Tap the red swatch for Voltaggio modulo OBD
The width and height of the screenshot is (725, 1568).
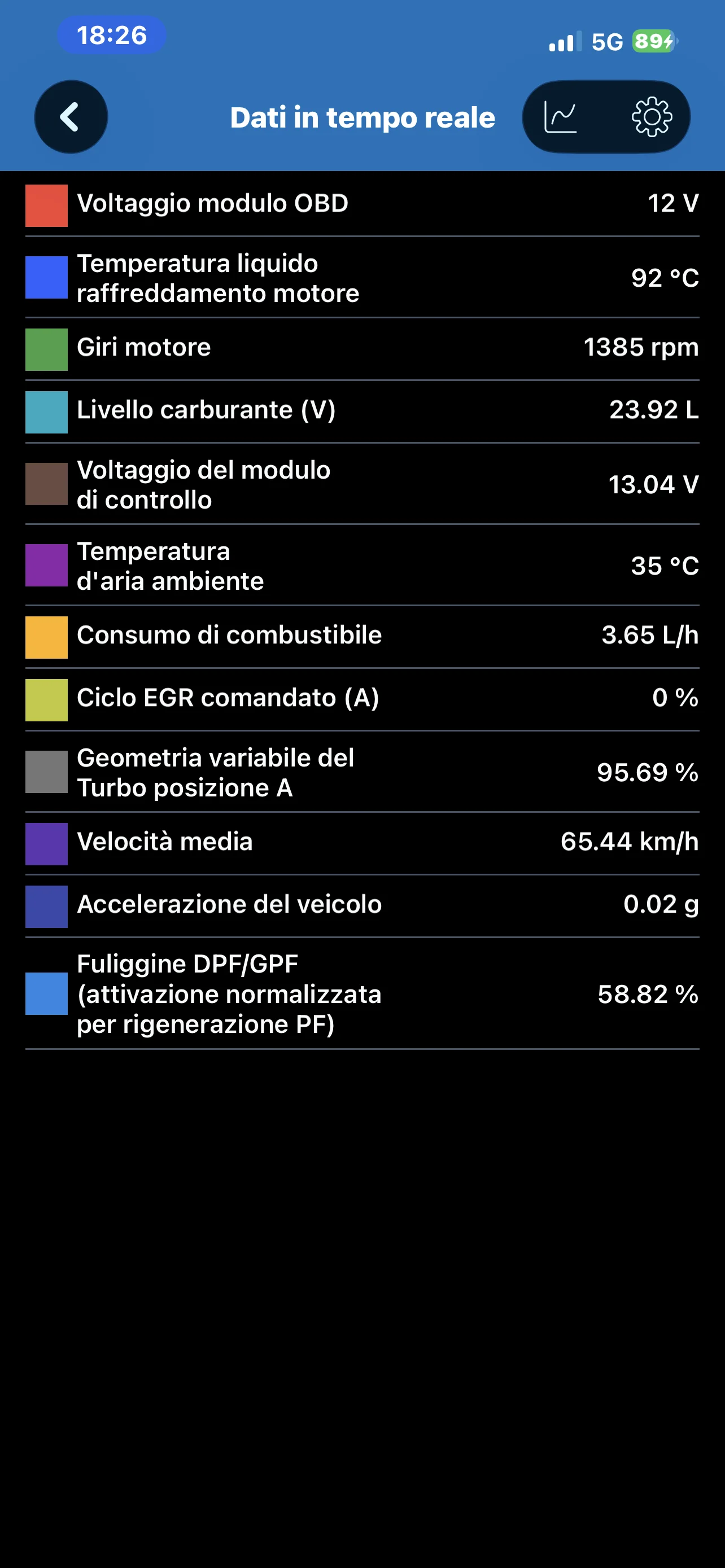(x=46, y=206)
